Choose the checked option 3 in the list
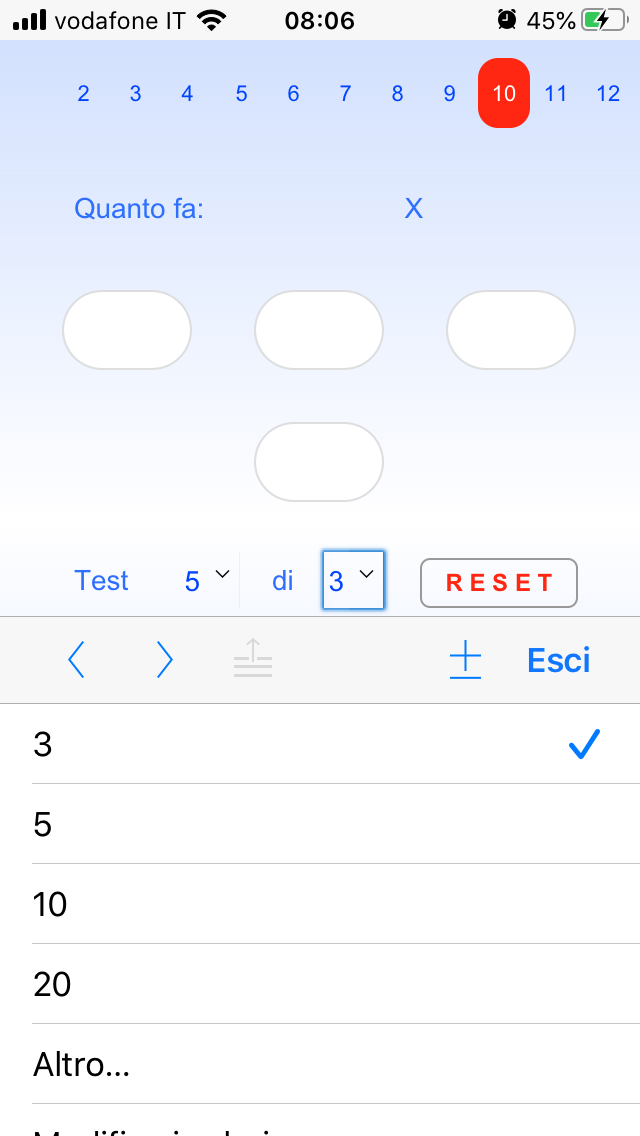This screenshot has height=1136, width=640. (320, 744)
